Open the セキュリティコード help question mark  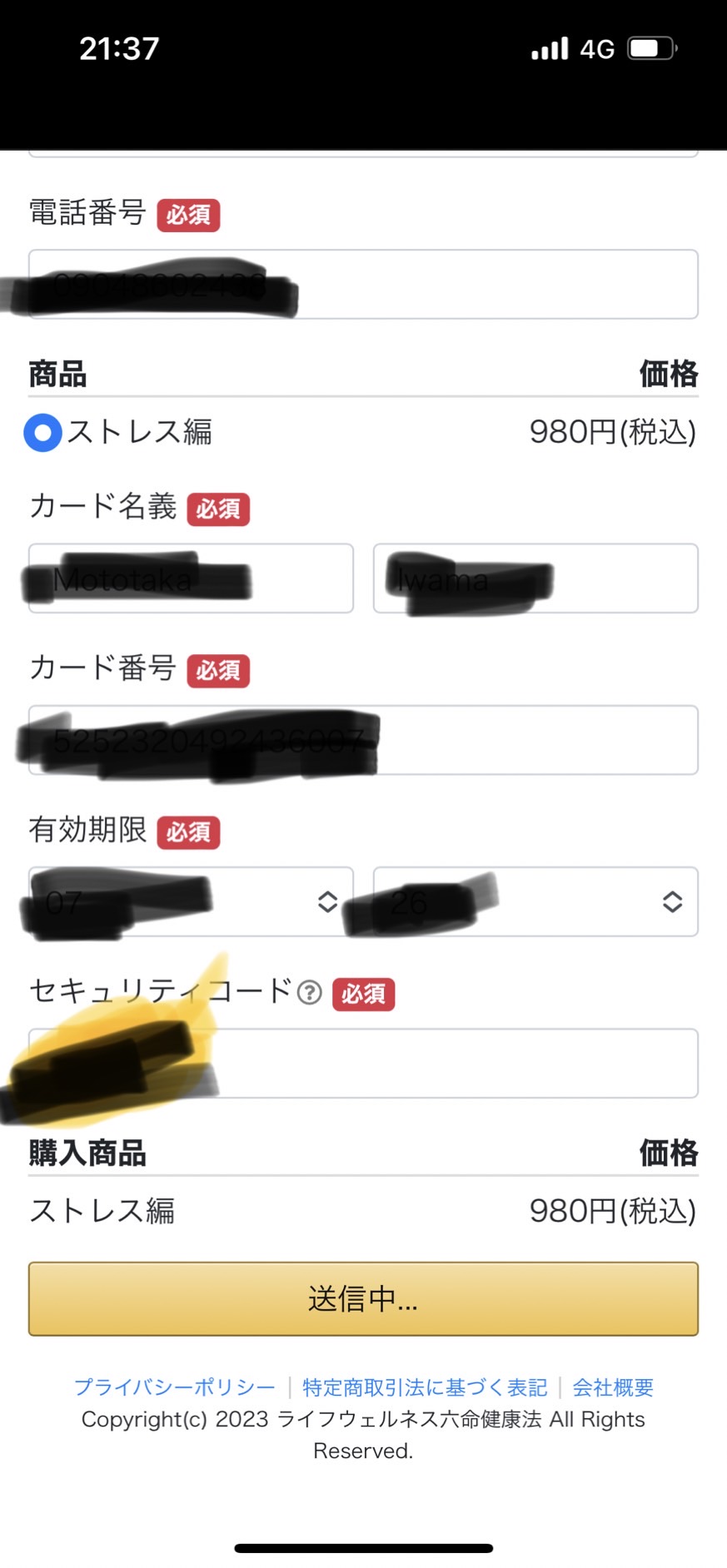click(310, 992)
